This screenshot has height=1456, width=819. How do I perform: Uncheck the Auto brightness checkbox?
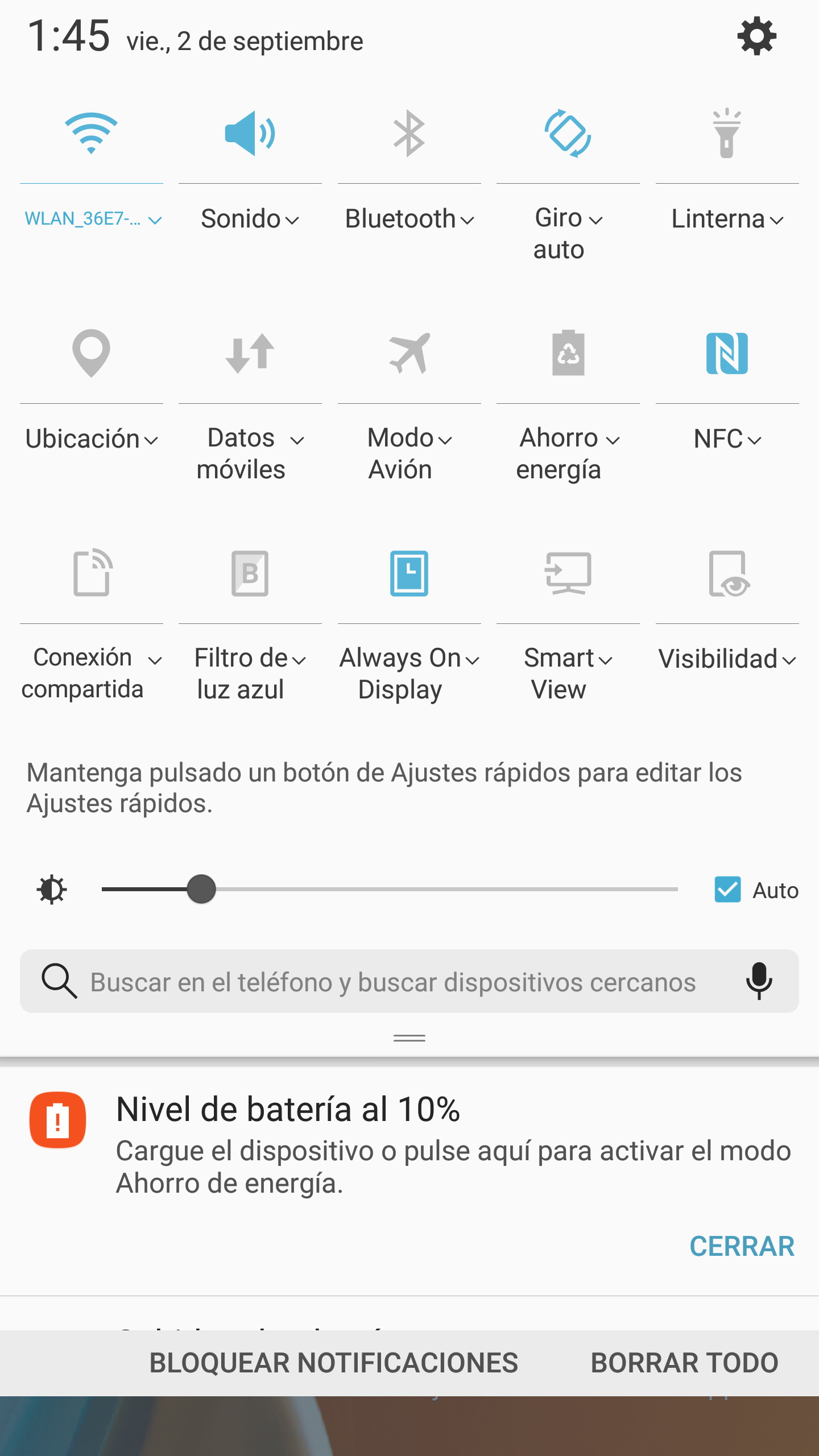tap(727, 890)
